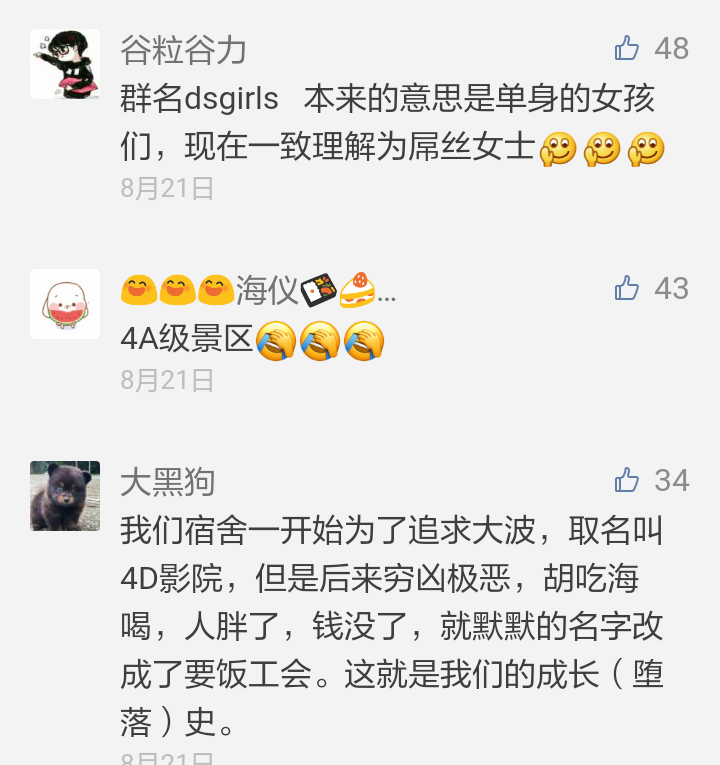The image size is (720, 765).
Task: Like the comment by 谷粒谷力
Action: (x=627, y=48)
